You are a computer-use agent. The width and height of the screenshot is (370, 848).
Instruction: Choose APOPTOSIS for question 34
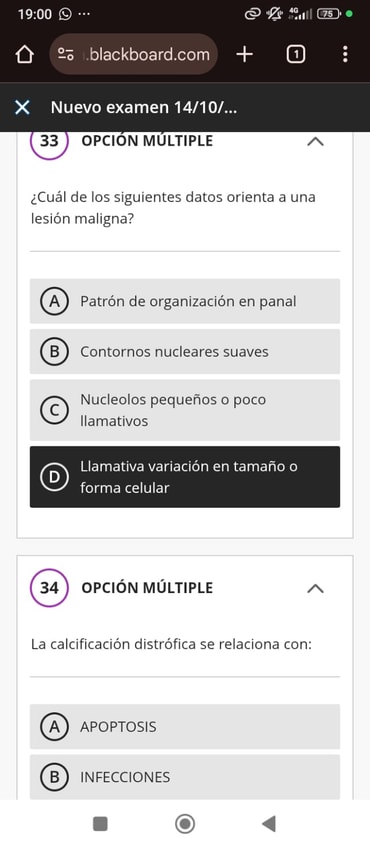point(185,726)
